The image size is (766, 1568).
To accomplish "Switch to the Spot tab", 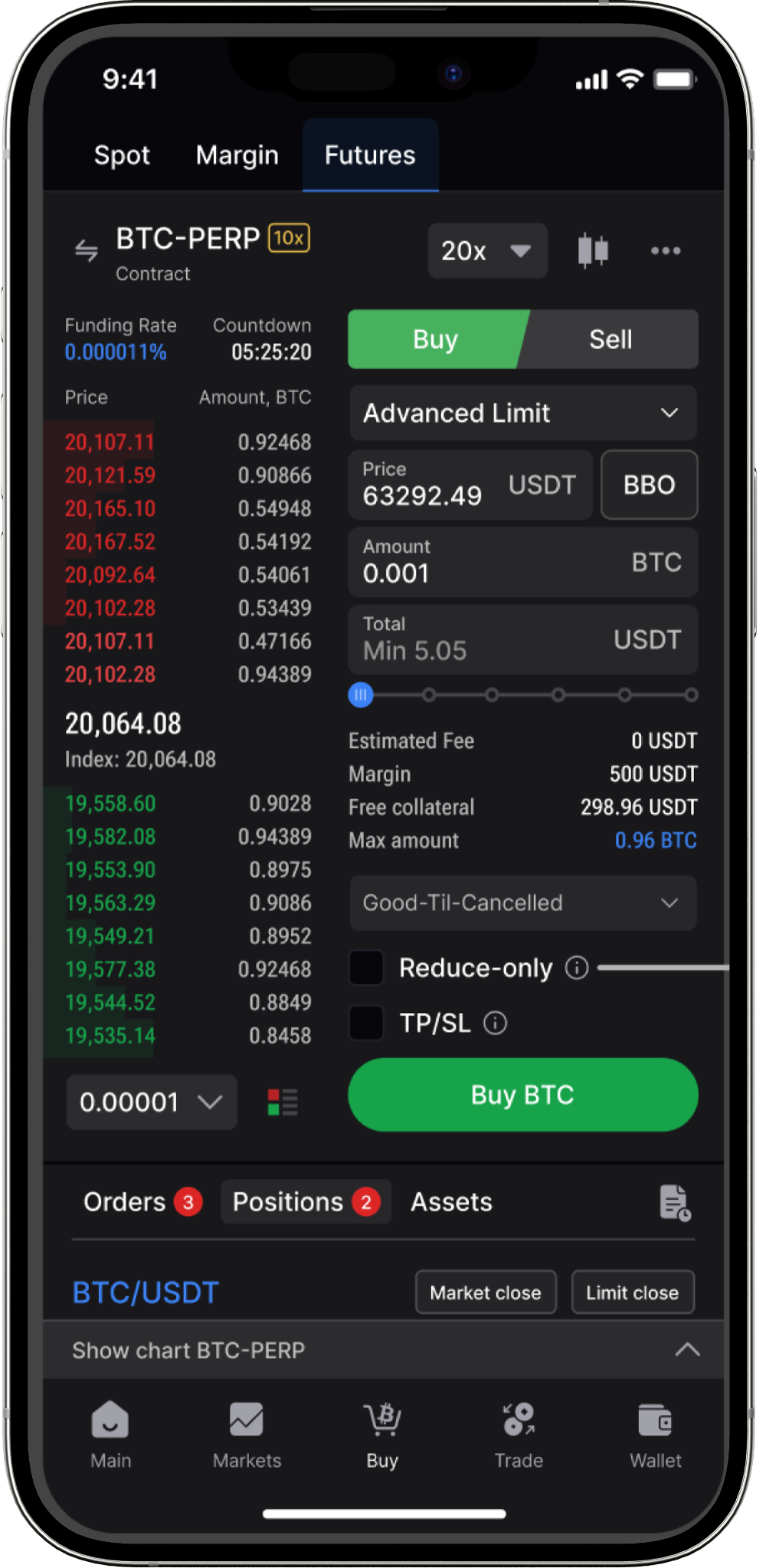I will point(122,155).
